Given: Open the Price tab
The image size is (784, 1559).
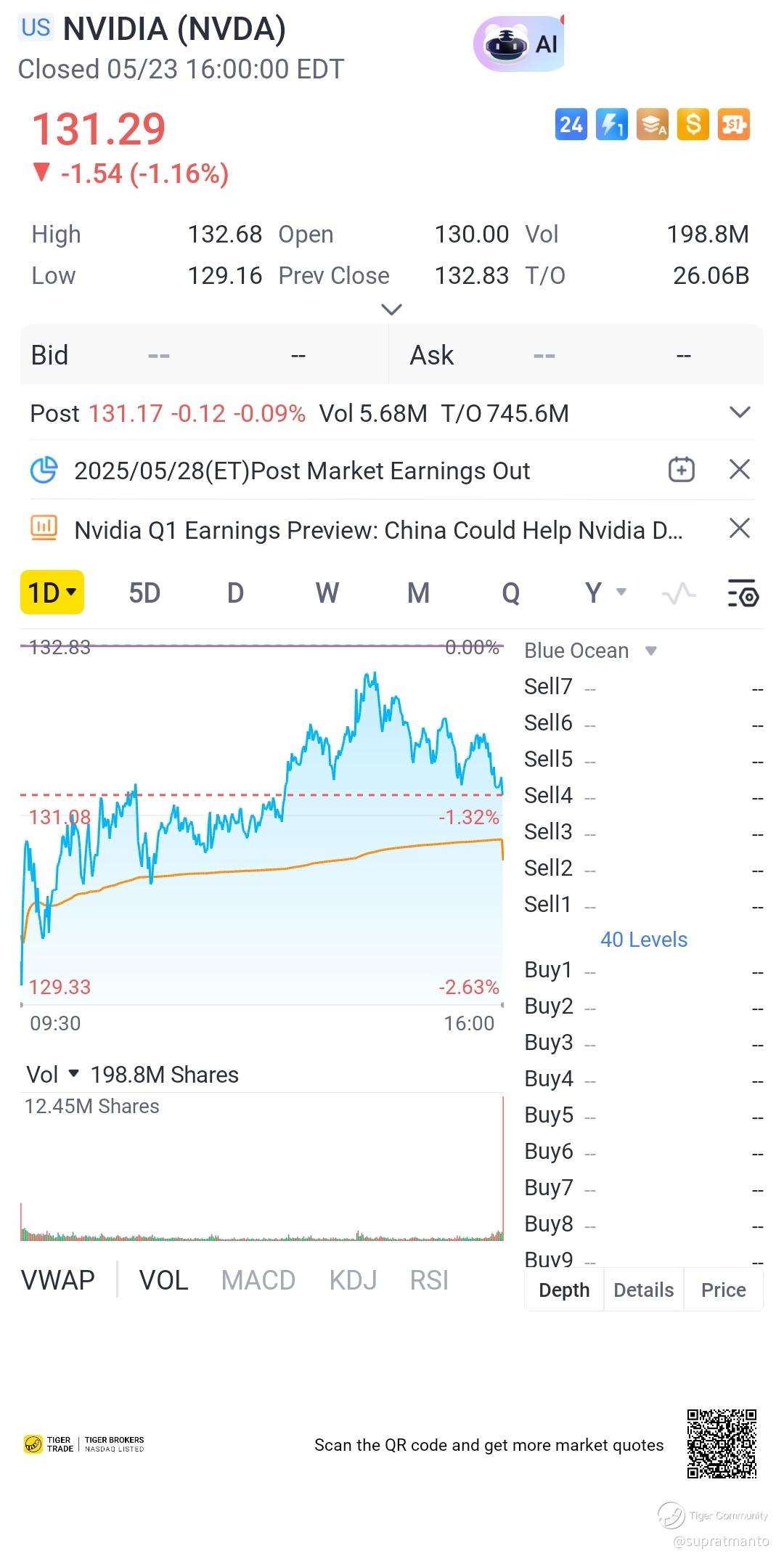Looking at the screenshot, I should (x=723, y=1290).
